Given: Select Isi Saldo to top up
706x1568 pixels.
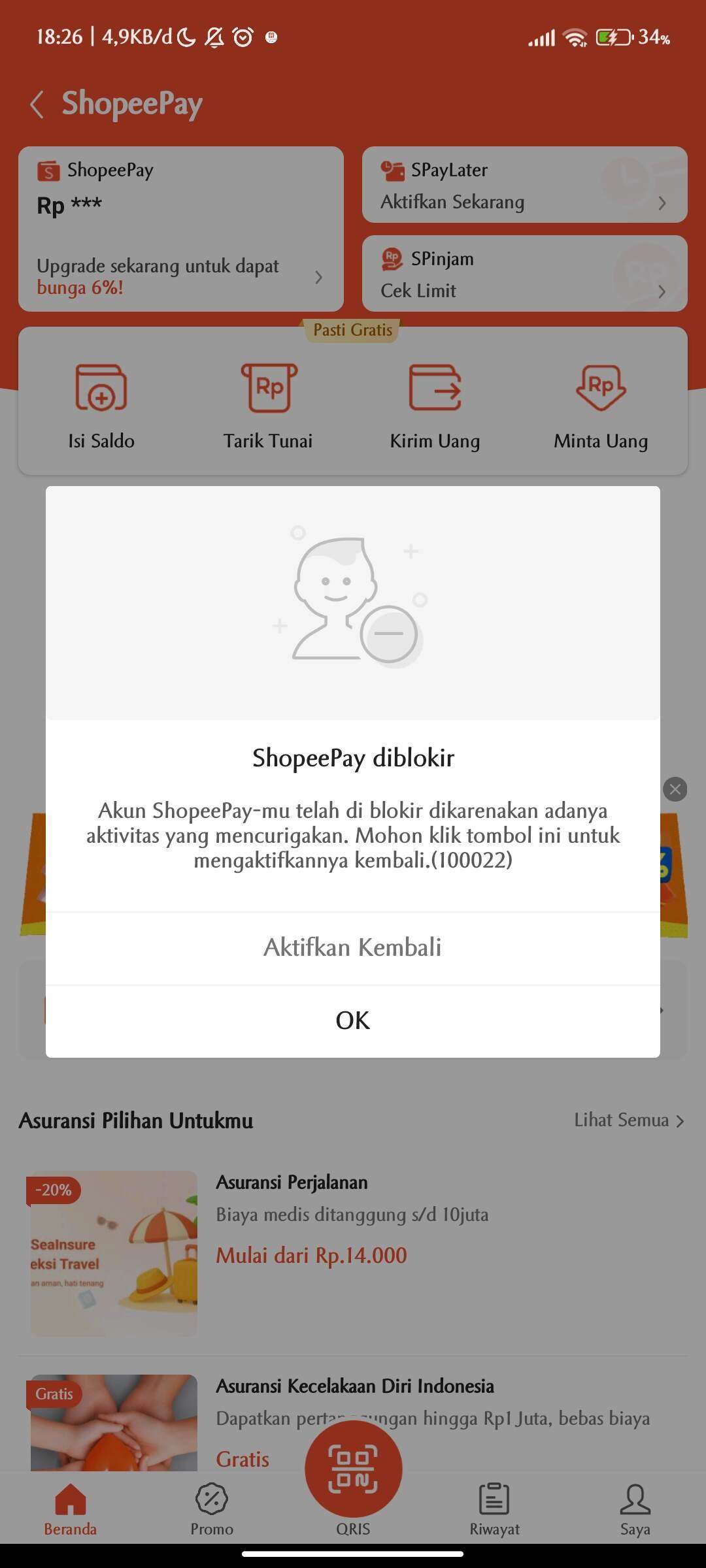Looking at the screenshot, I should (x=101, y=406).
